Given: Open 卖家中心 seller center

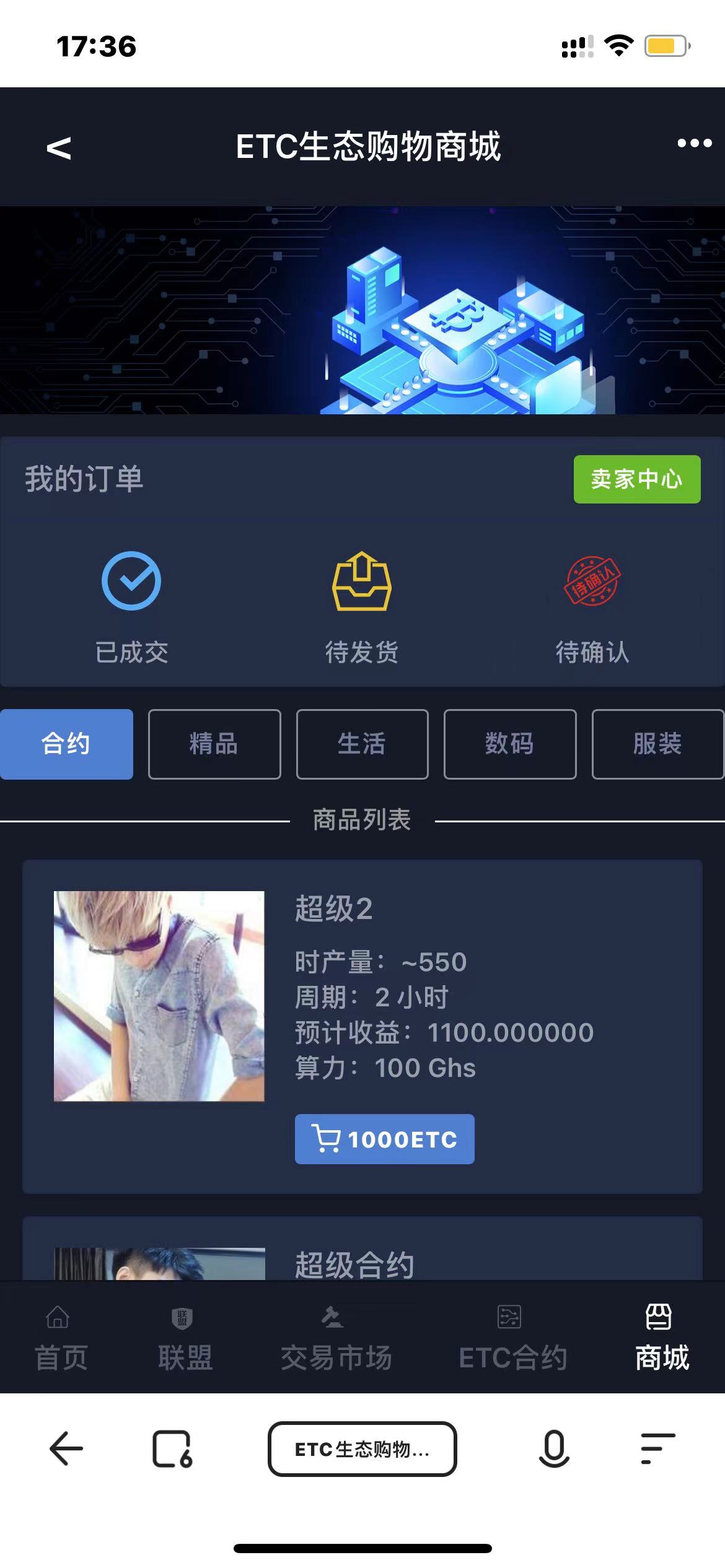Looking at the screenshot, I should [636, 479].
